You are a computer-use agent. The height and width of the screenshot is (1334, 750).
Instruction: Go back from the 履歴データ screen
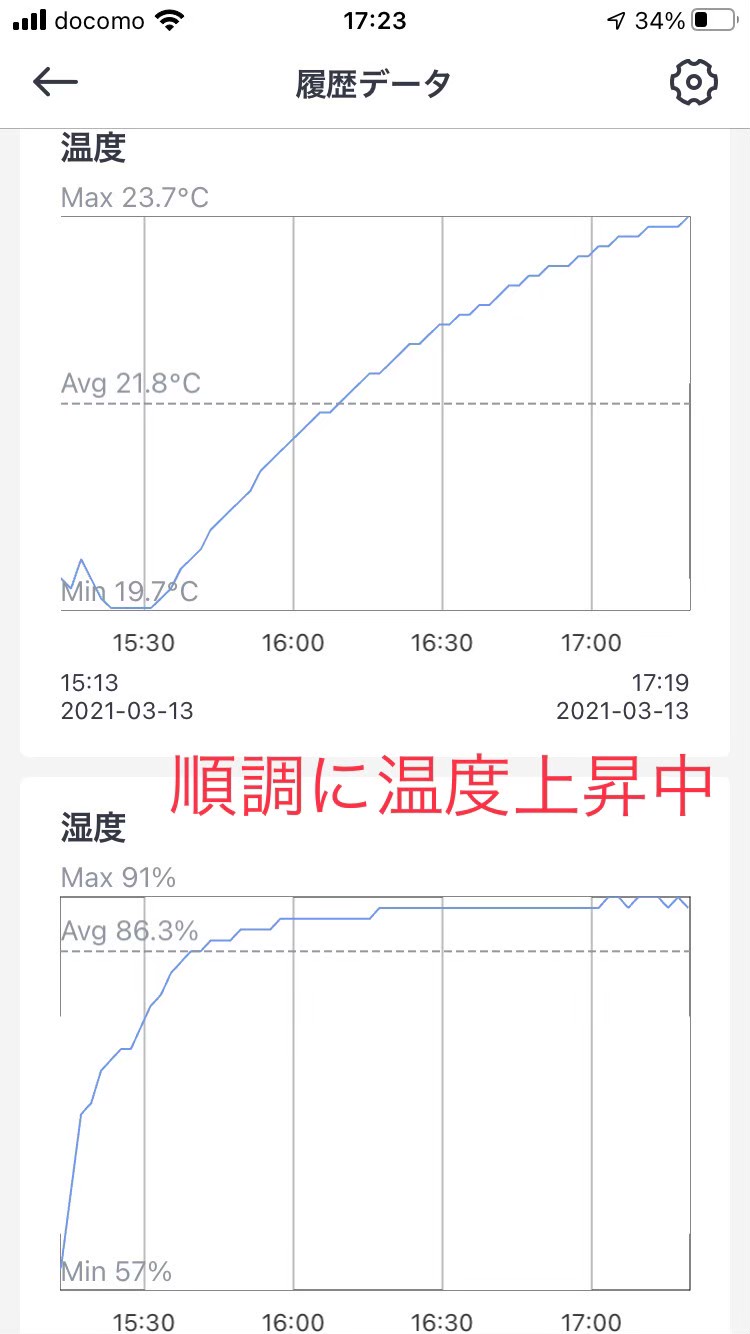coord(55,82)
